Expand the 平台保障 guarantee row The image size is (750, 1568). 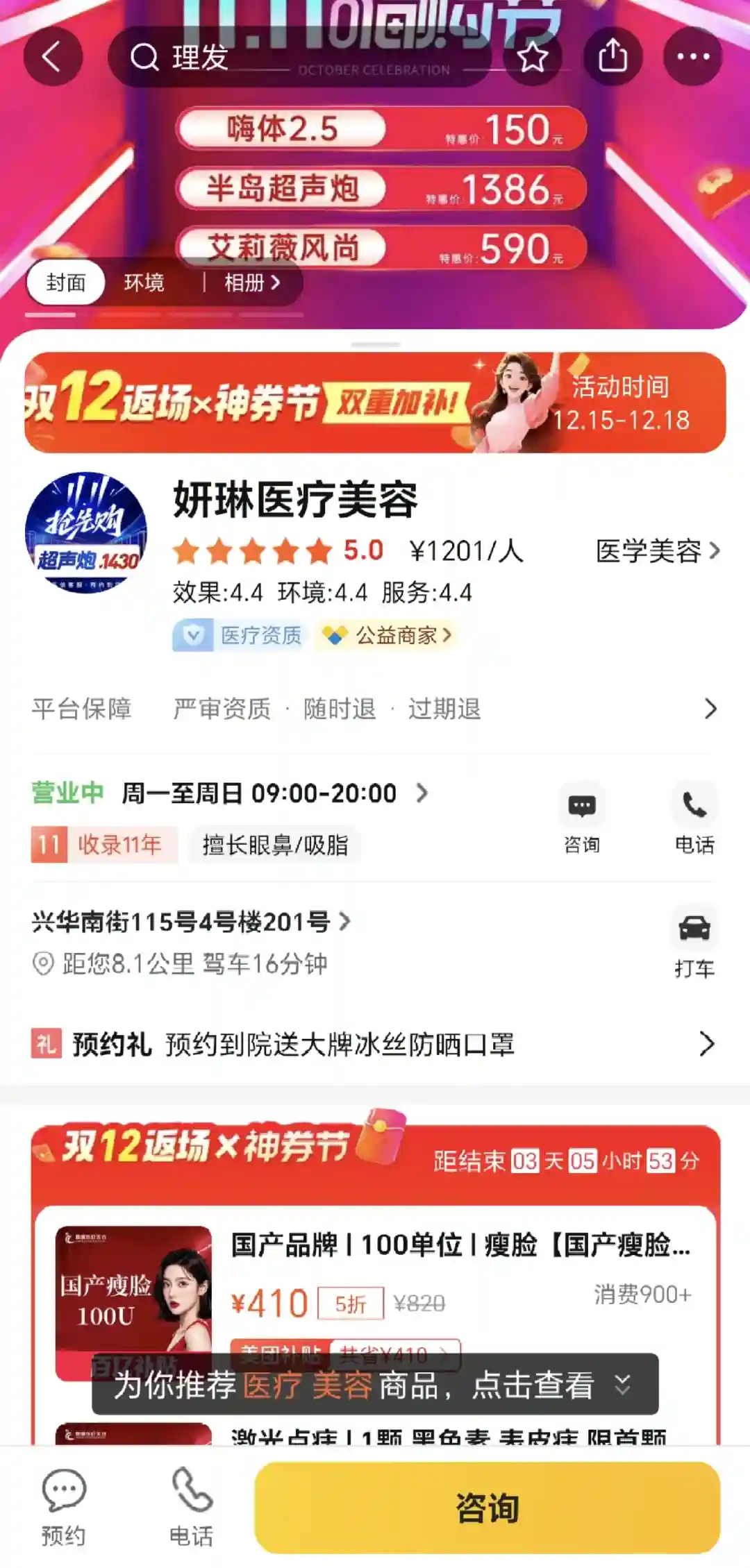click(x=375, y=709)
